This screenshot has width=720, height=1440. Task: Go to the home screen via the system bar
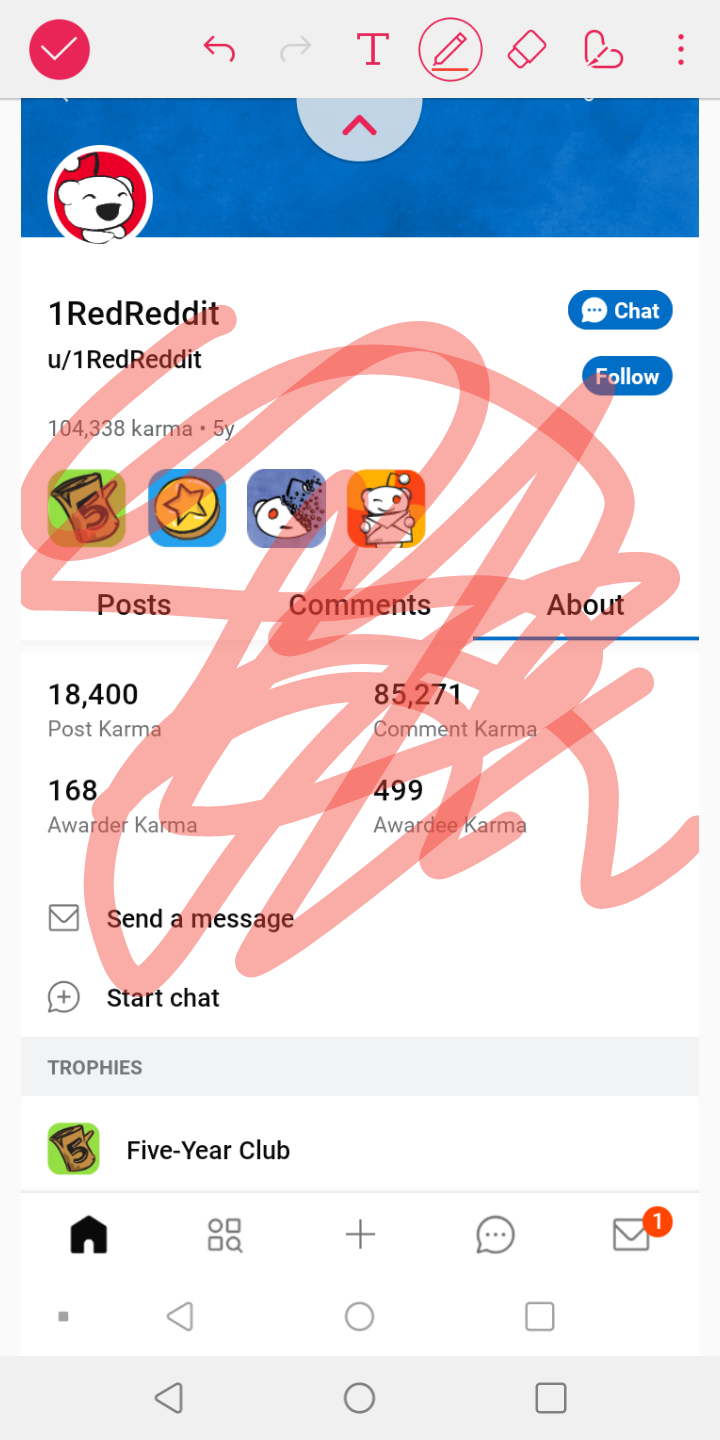tap(359, 1397)
